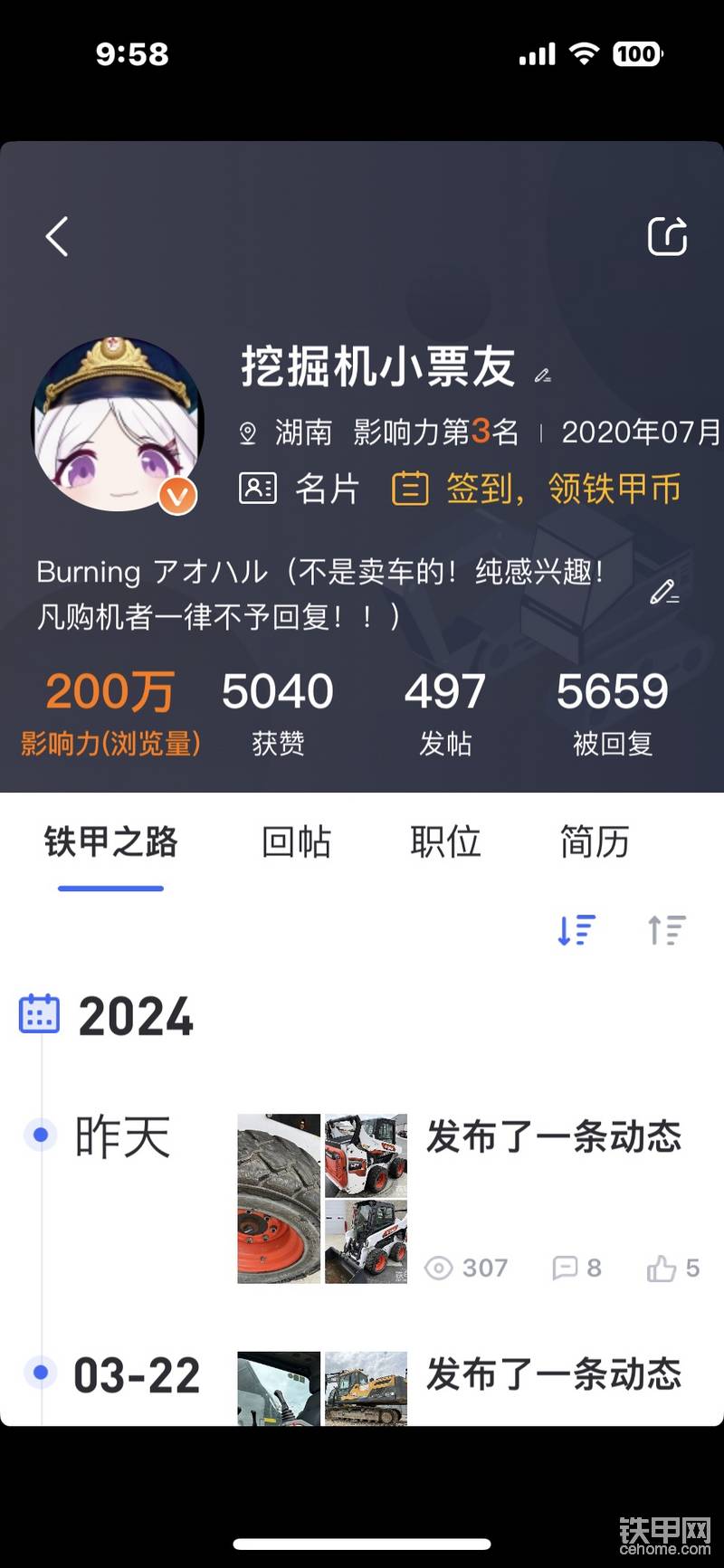The height and width of the screenshot is (1568, 724).
Task: Sort timeline in descending order
Action: (576, 930)
